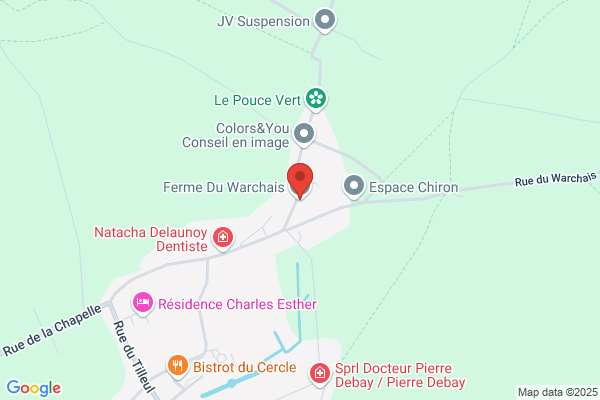Tap Sprl Docteur Pierre Debay medical pin
This screenshot has width=600, height=400.
click(320, 374)
